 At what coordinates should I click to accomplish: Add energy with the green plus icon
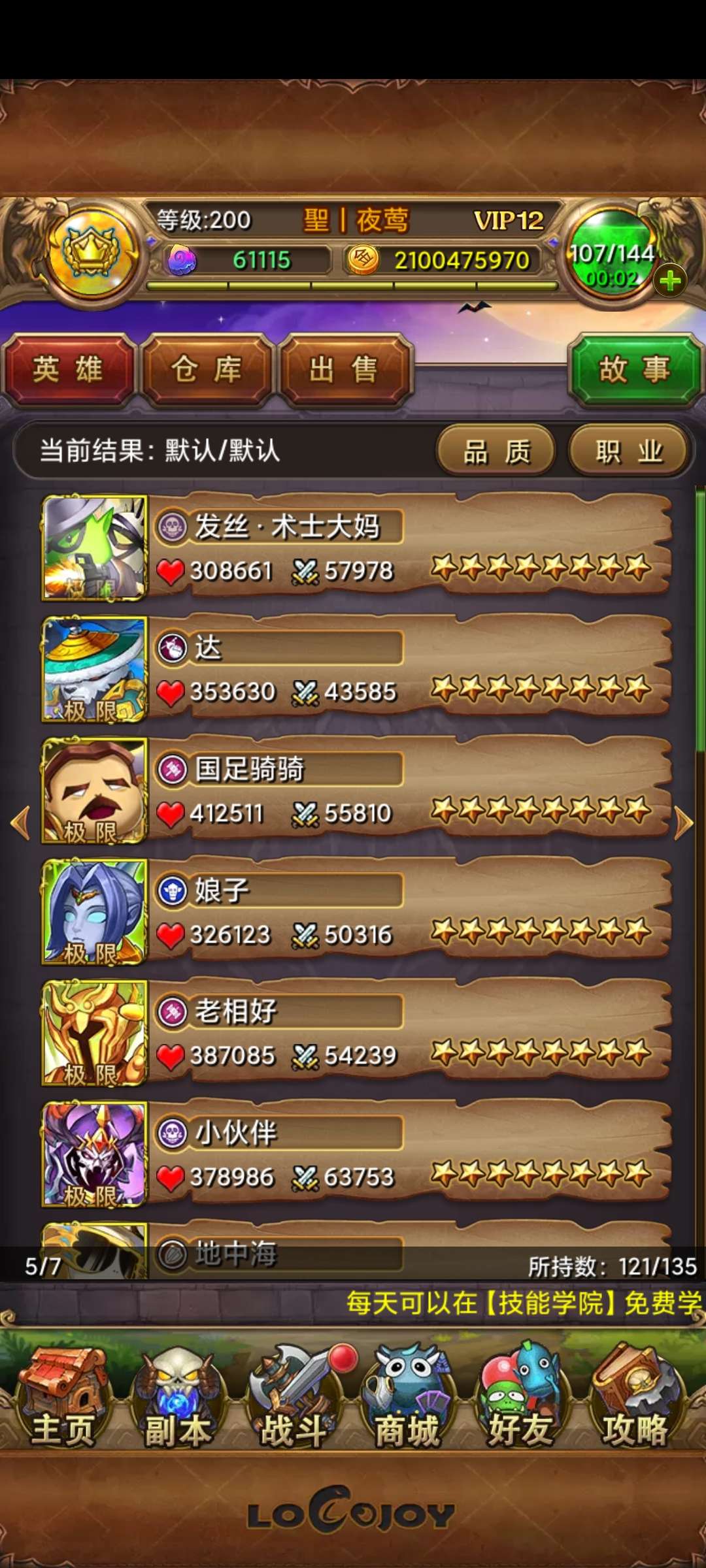[x=670, y=282]
